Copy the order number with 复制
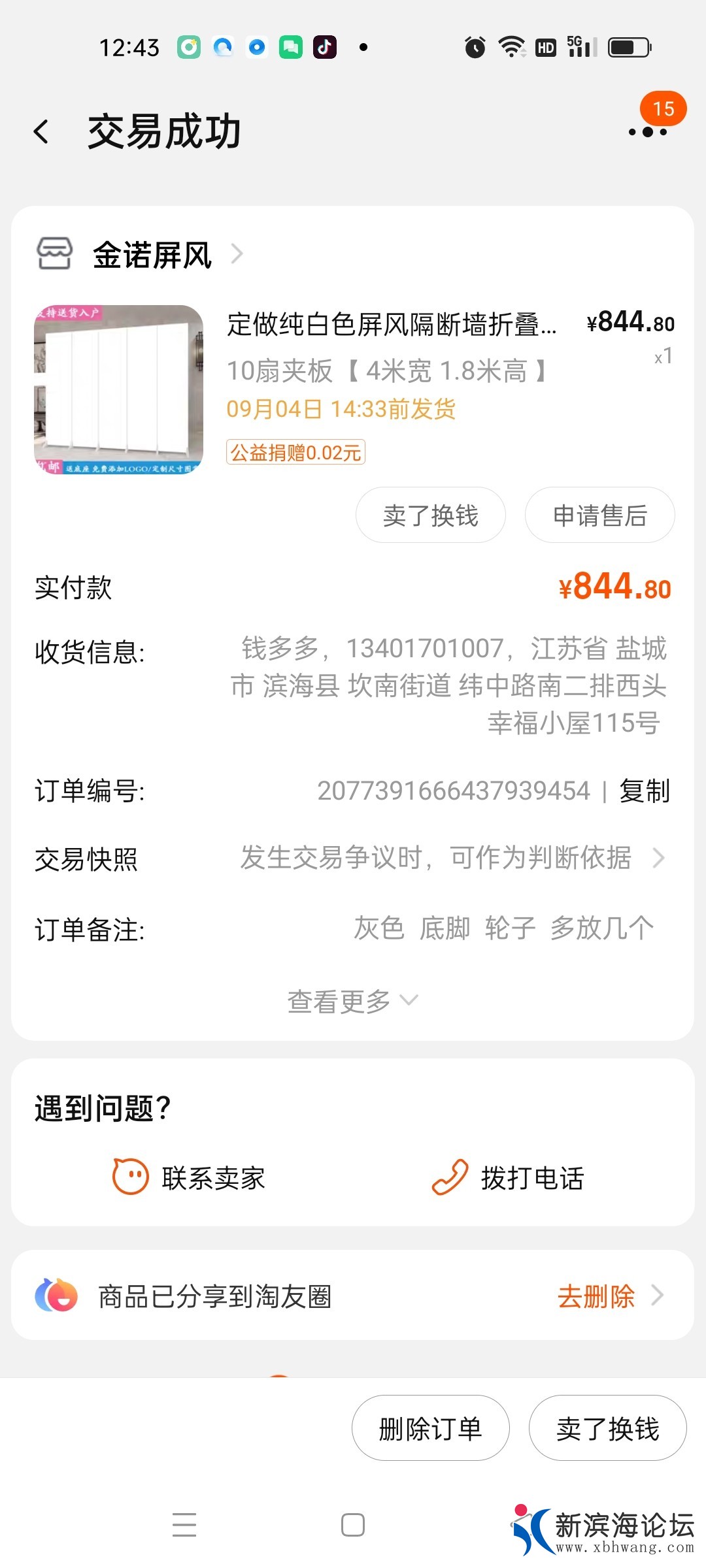Screen dimensions: 706x1568 pos(644,791)
